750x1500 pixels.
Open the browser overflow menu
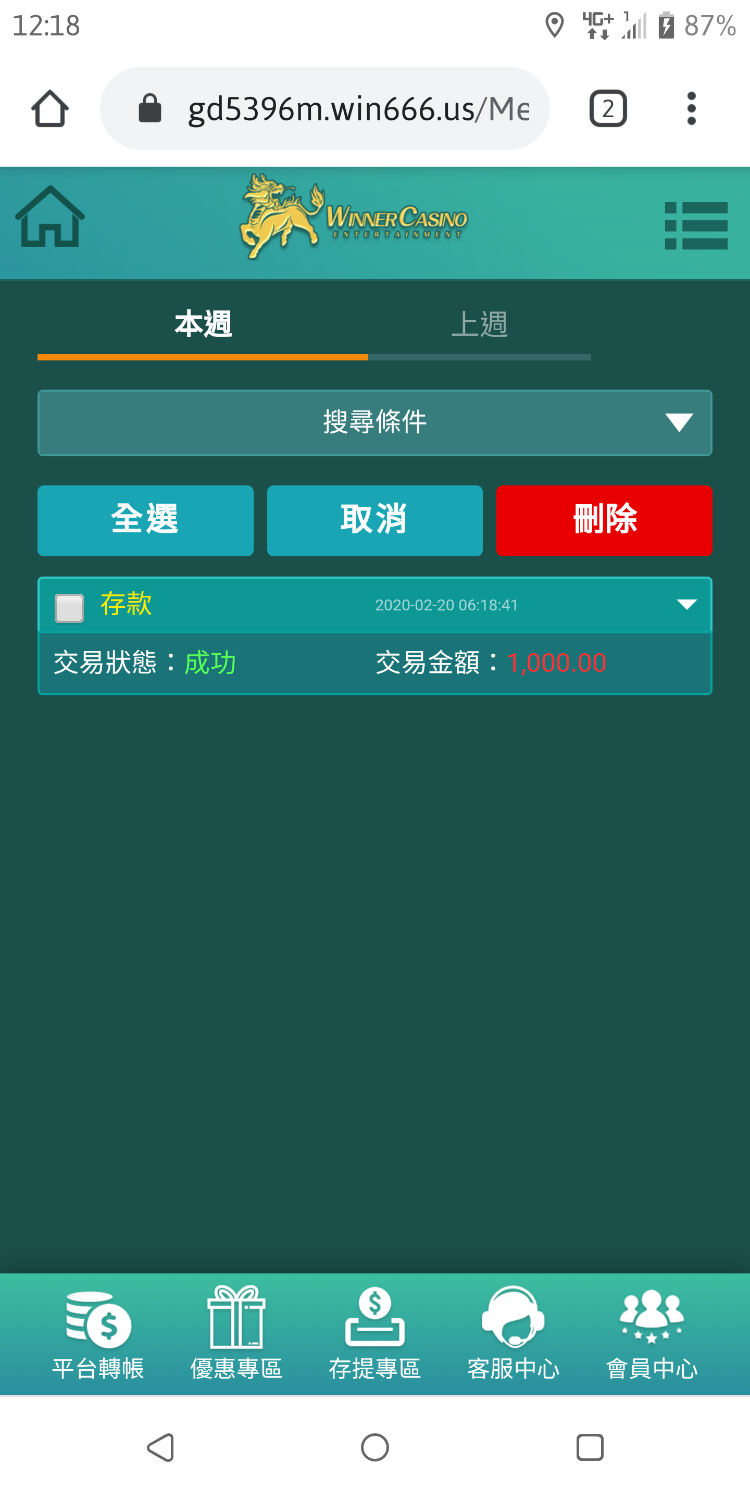point(691,108)
